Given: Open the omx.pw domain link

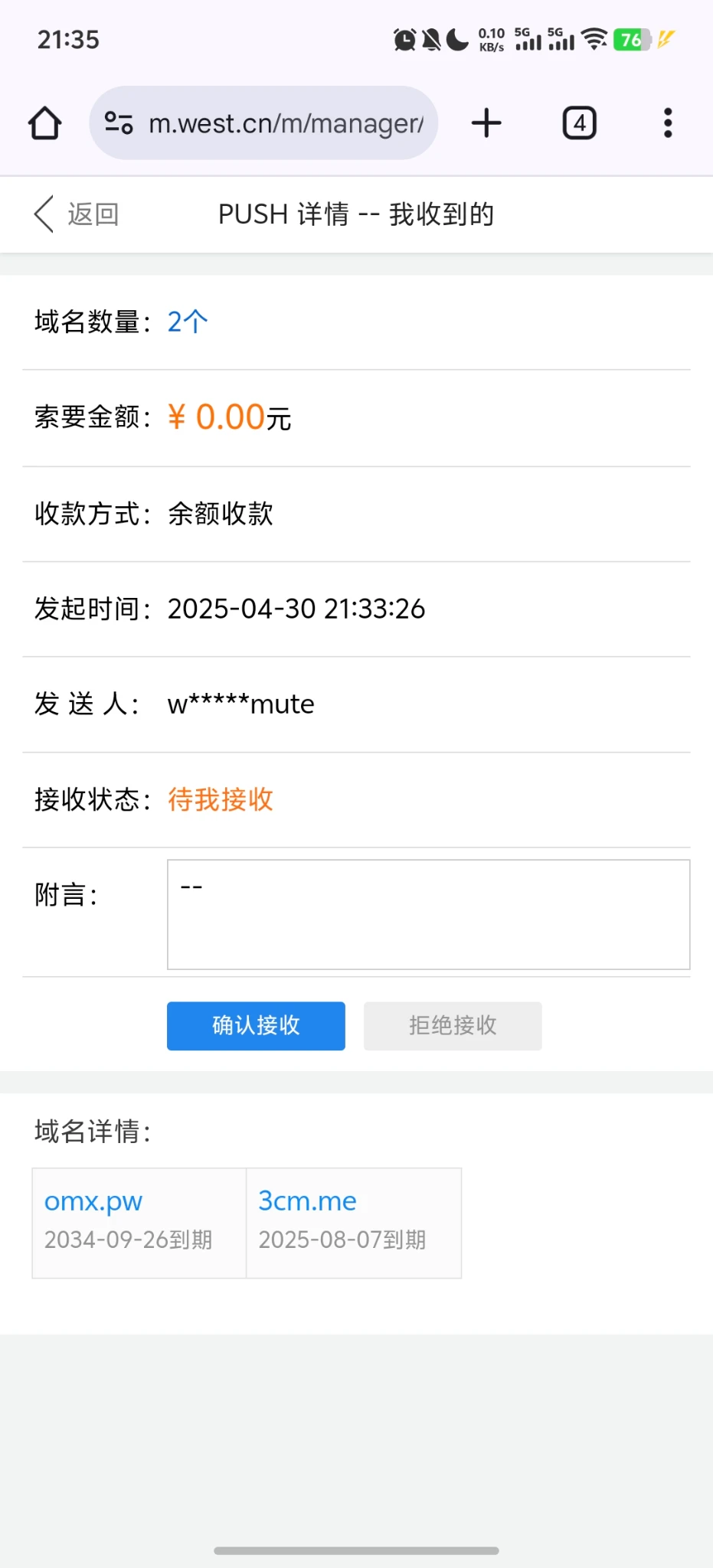Looking at the screenshot, I should 93,1201.
